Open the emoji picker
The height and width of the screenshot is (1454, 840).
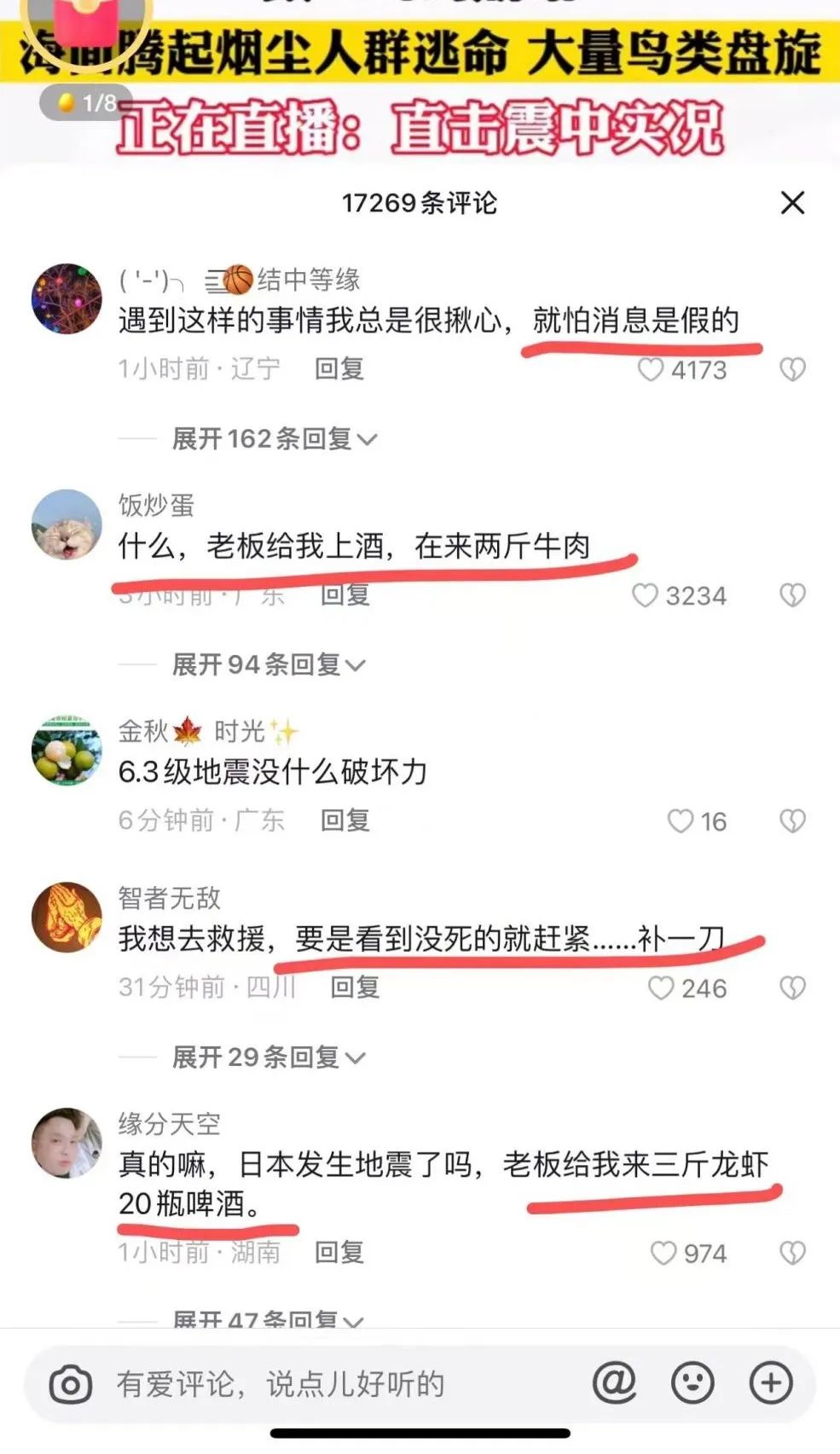pos(692,1383)
